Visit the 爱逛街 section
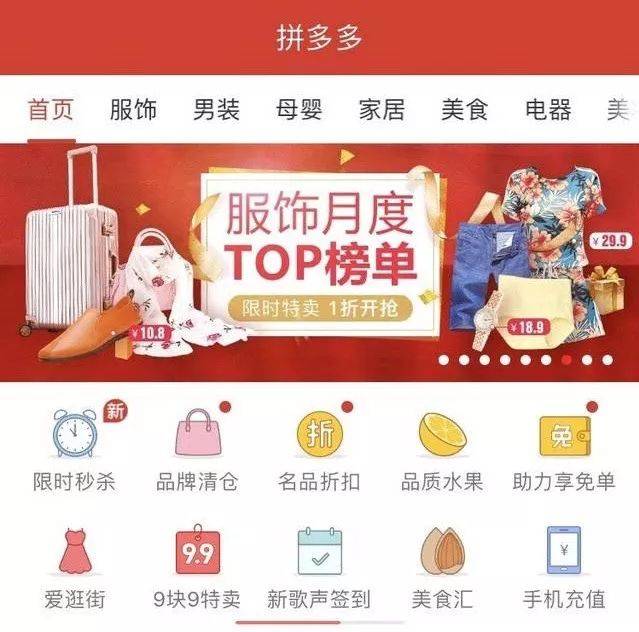 [x=75, y=567]
